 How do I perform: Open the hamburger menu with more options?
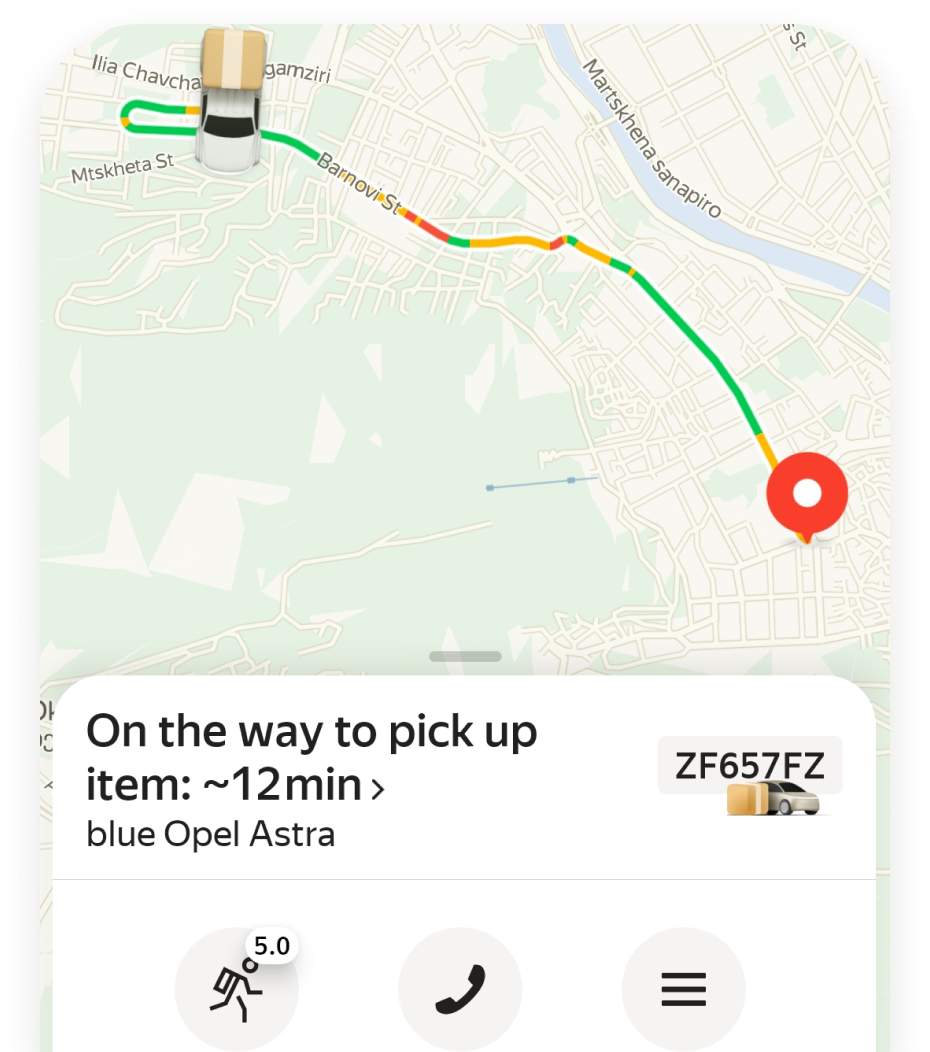click(684, 988)
